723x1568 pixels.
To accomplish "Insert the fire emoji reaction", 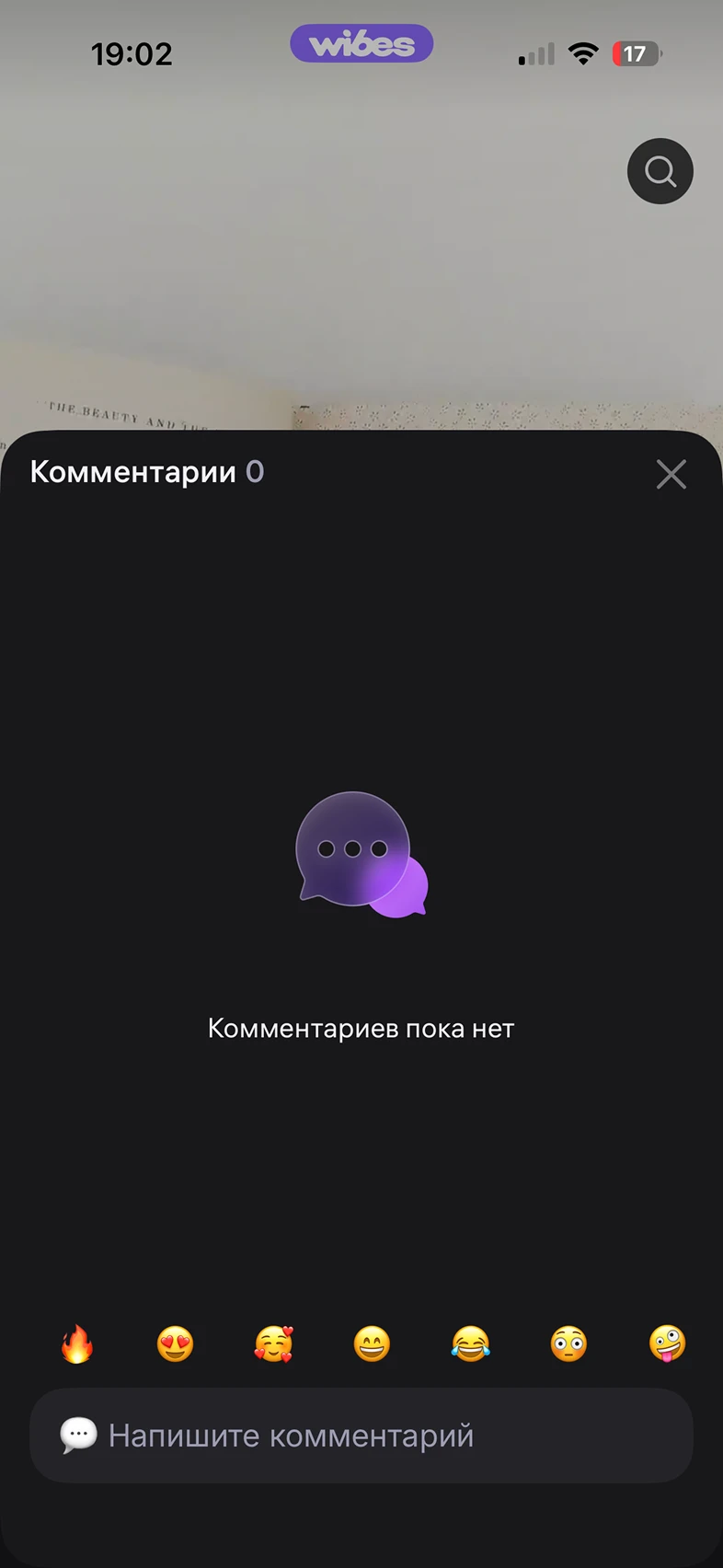I will (77, 1344).
